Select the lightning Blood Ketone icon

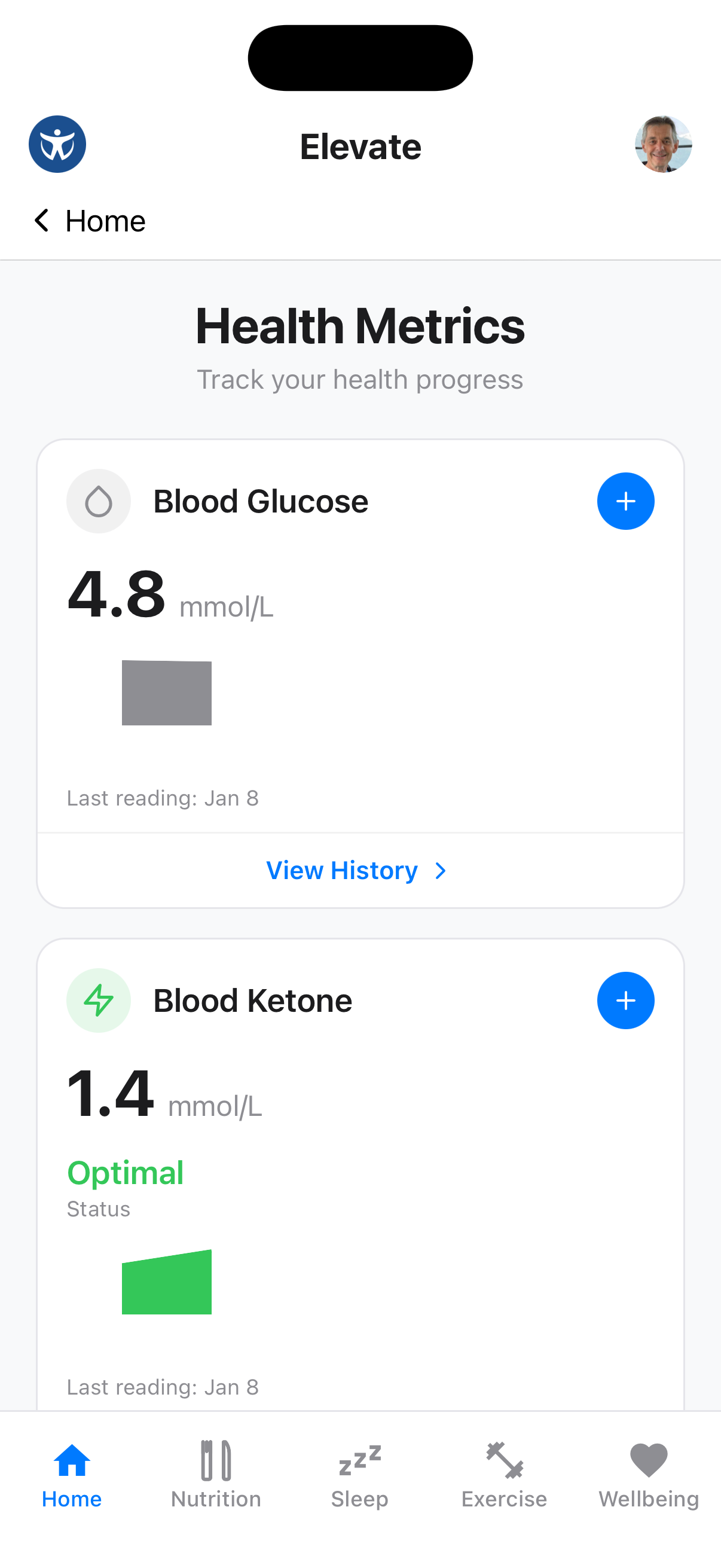coord(99,1000)
